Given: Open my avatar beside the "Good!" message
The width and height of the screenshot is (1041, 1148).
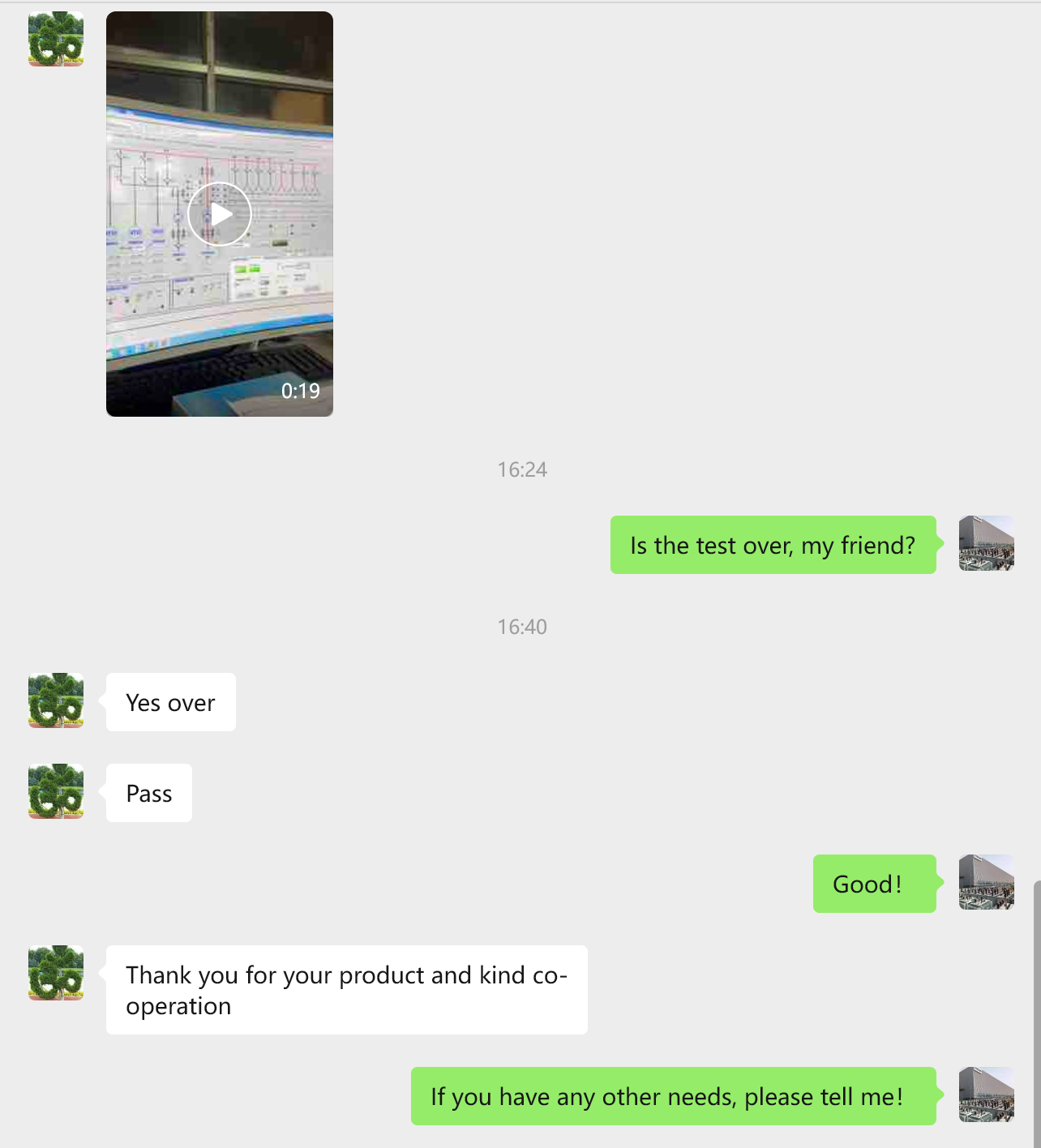Looking at the screenshot, I should tap(986, 882).
